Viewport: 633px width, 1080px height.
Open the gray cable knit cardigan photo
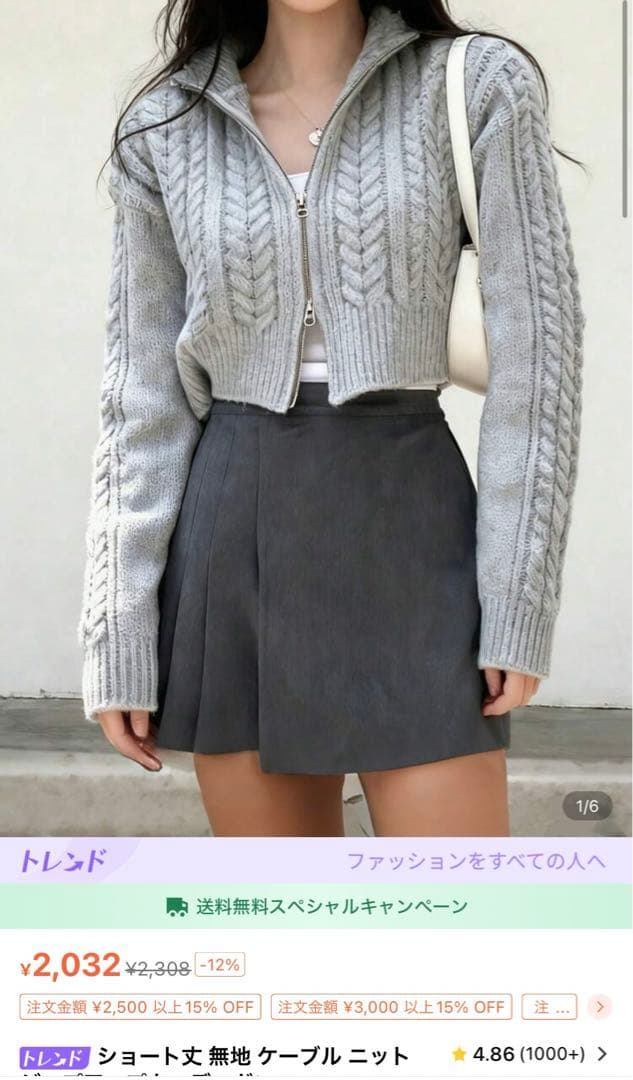[316, 400]
